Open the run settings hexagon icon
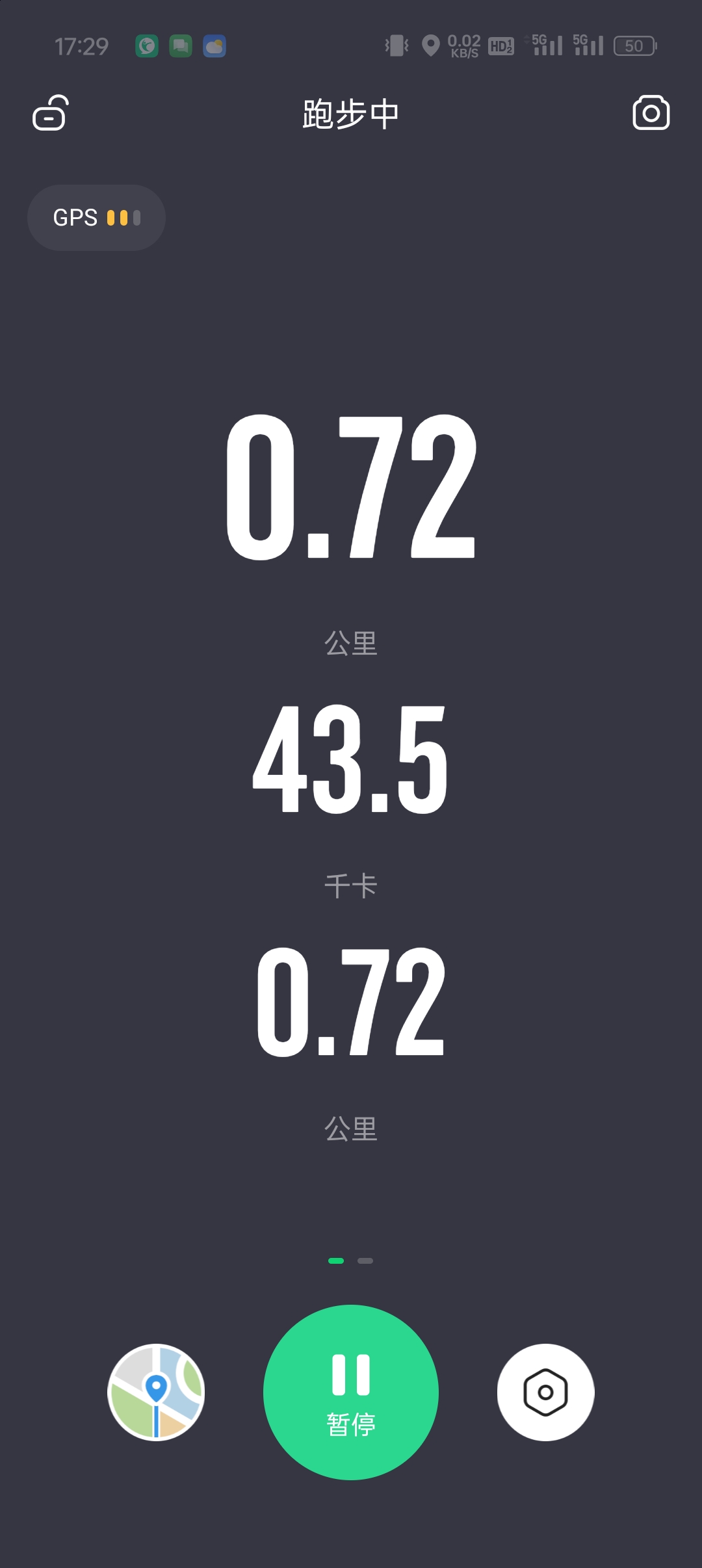The image size is (702, 1568). (546, 1392)
